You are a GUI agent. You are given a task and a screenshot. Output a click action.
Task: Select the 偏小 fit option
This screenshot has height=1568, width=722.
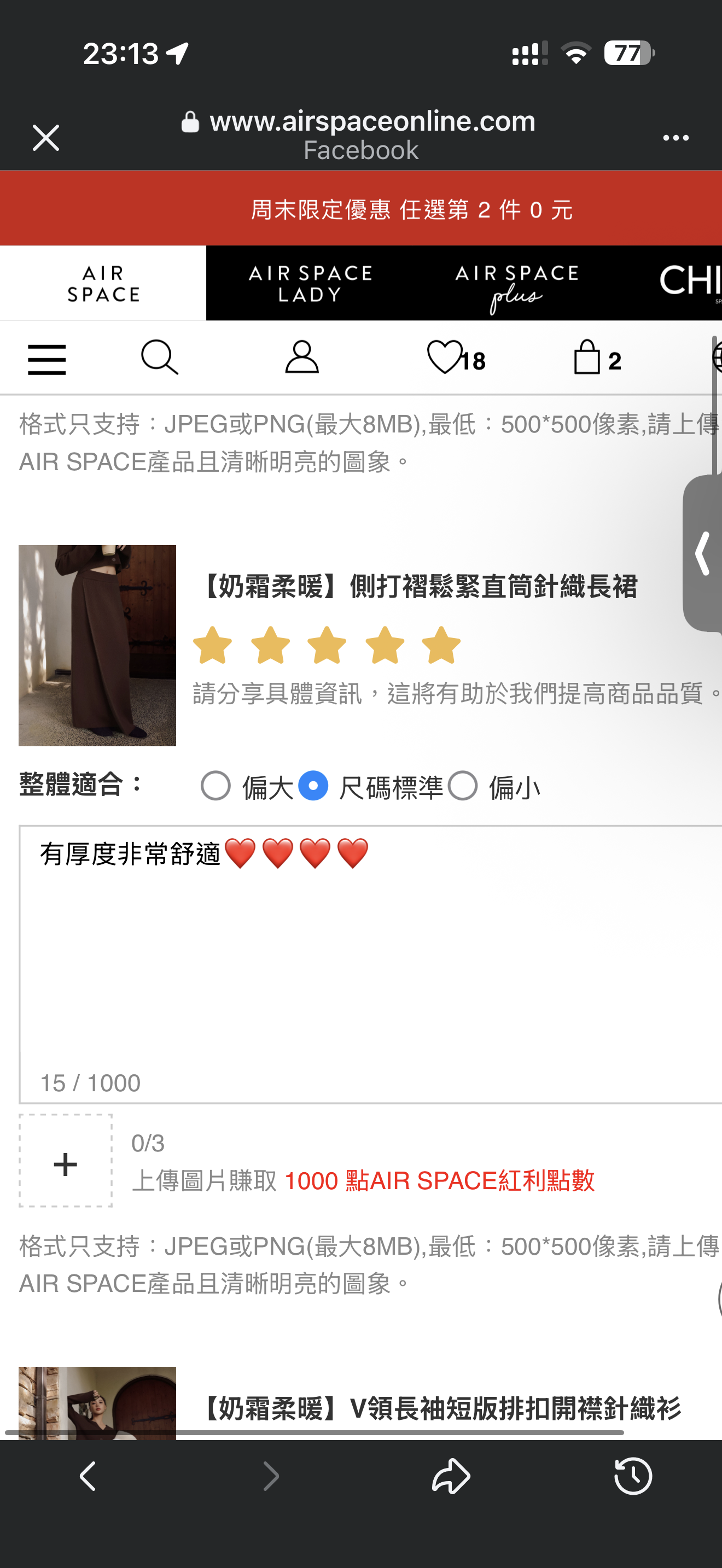463,786
